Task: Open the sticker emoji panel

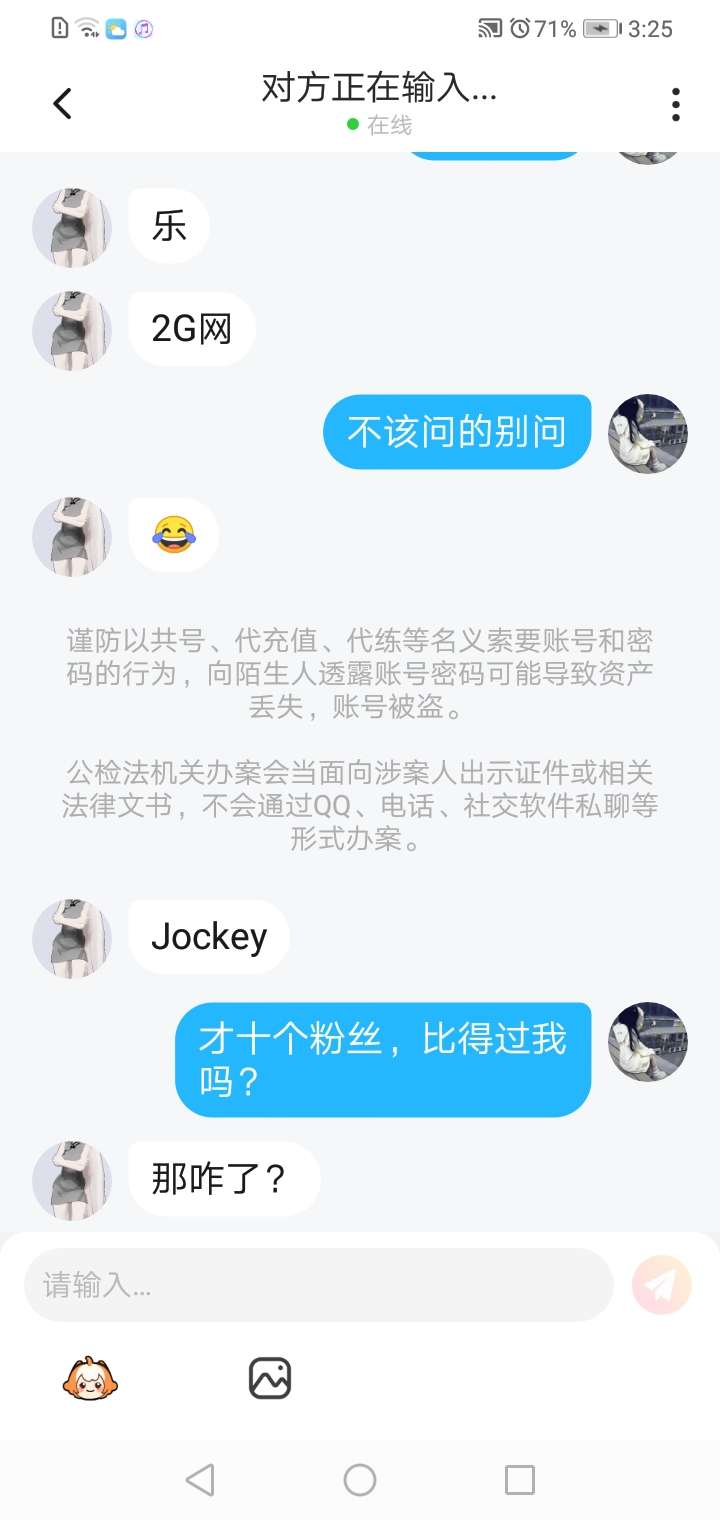Action: [91, 1379]
